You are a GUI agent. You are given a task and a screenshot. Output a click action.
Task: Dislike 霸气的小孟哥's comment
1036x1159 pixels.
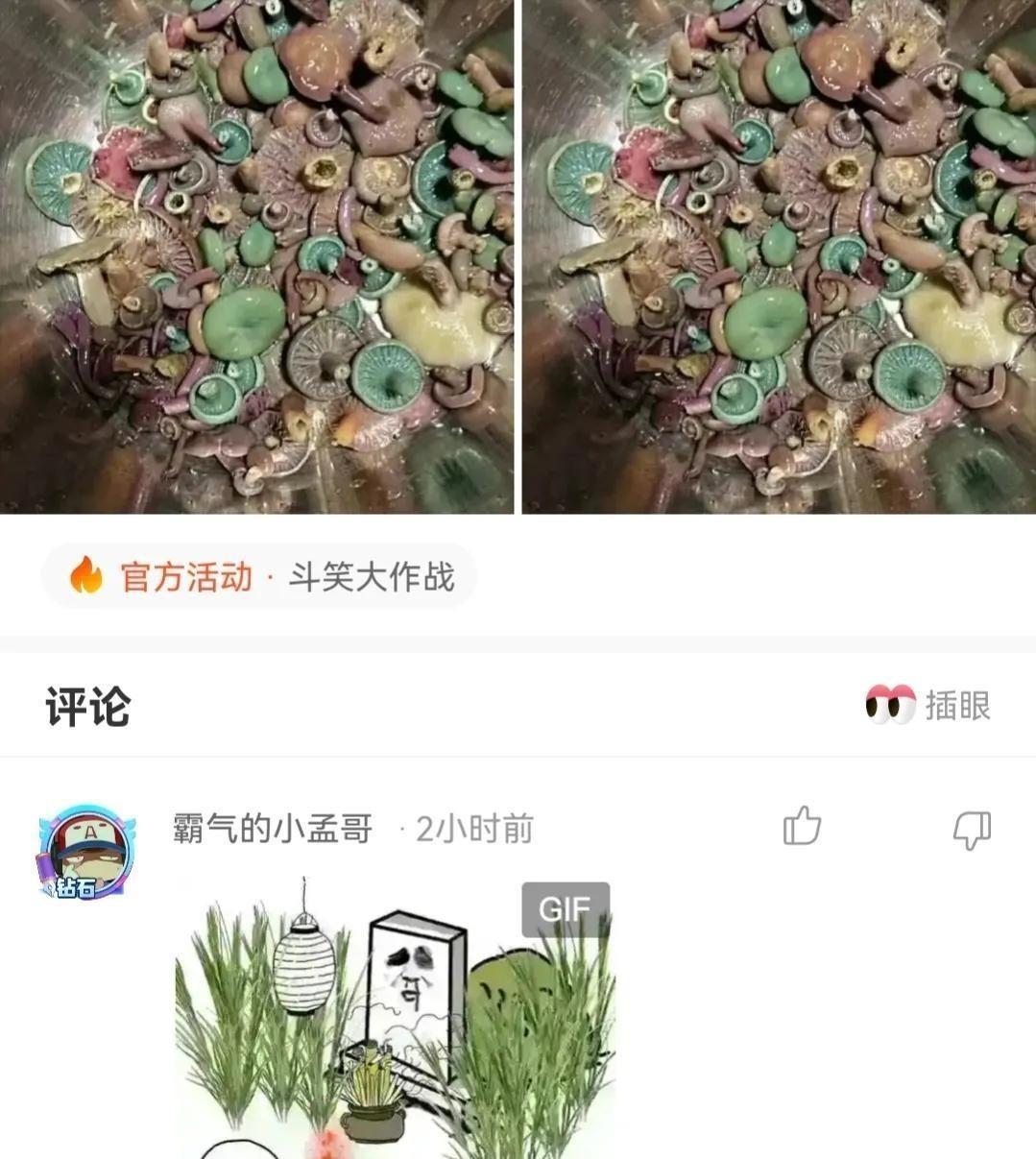click(x=972, y=829)
